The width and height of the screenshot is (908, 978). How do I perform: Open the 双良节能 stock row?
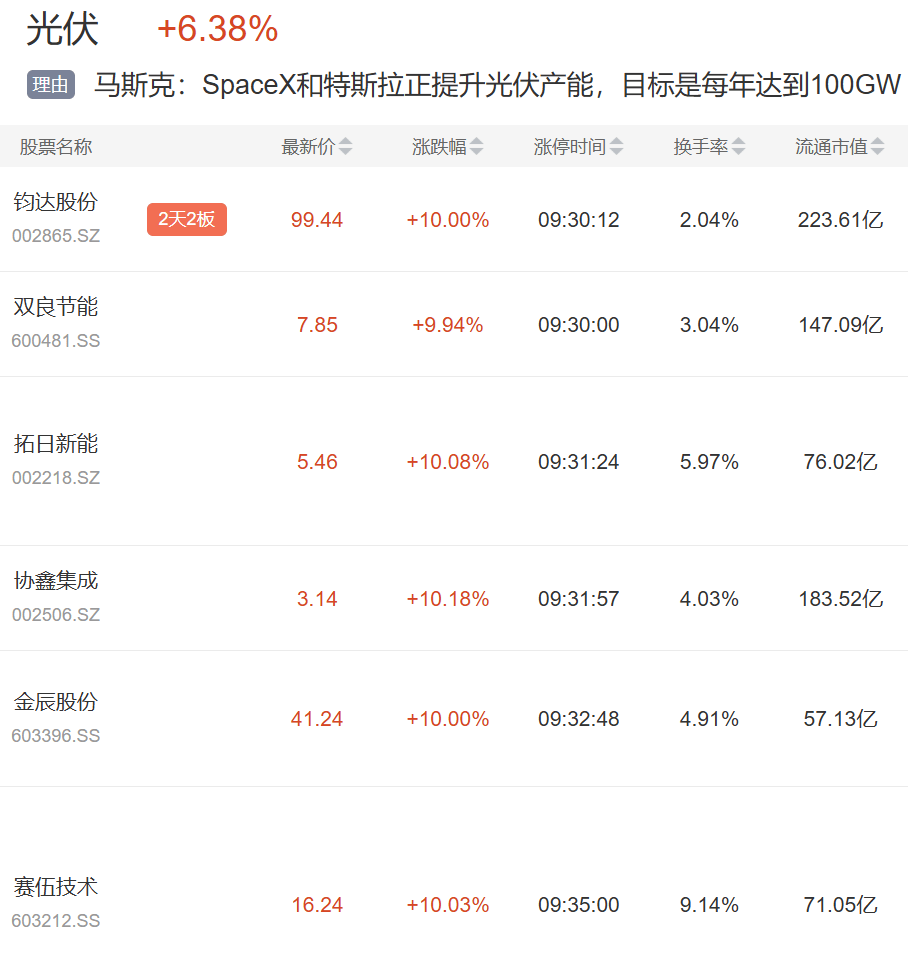56,307
